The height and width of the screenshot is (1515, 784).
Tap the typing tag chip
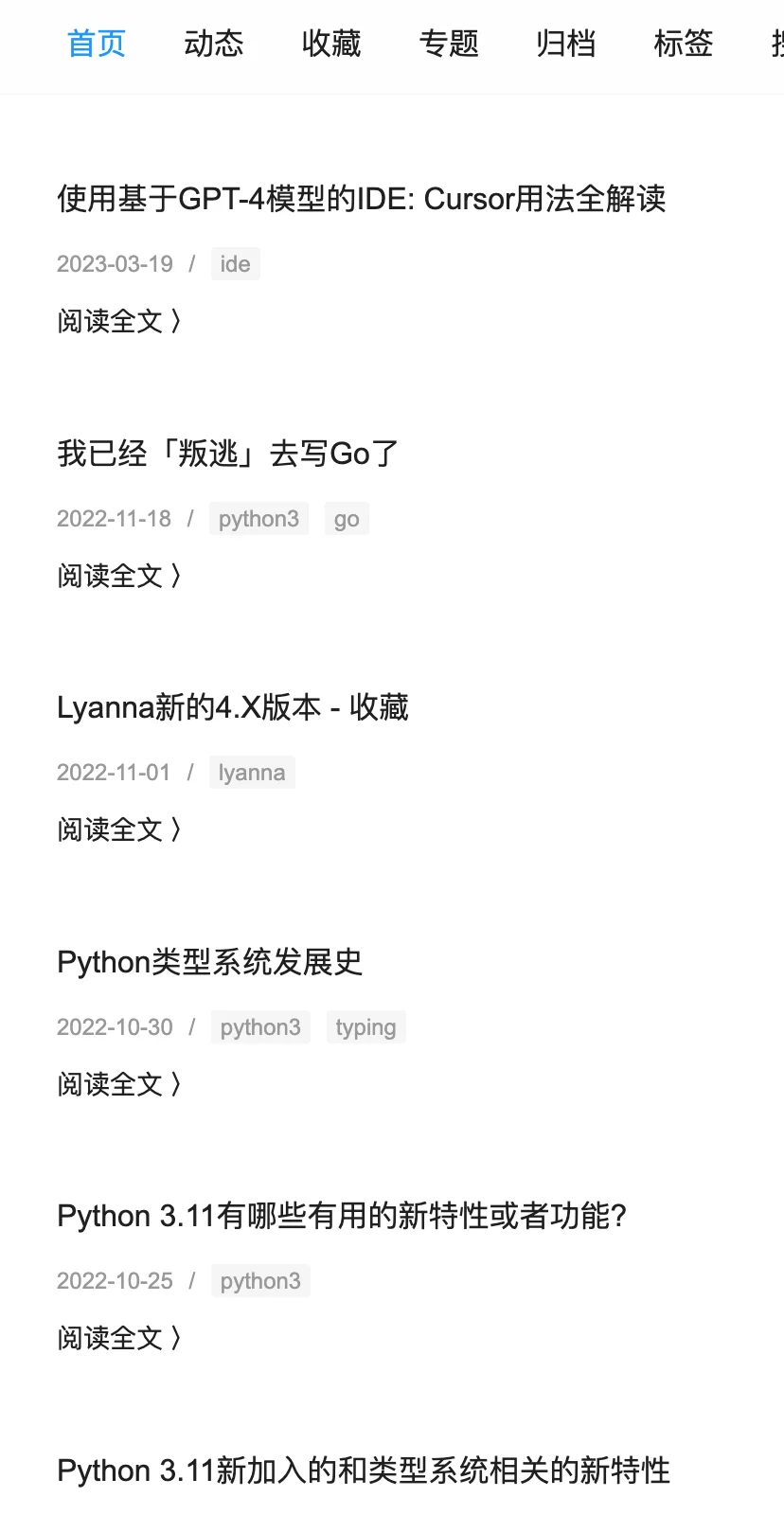click(x=365, y=1027)
